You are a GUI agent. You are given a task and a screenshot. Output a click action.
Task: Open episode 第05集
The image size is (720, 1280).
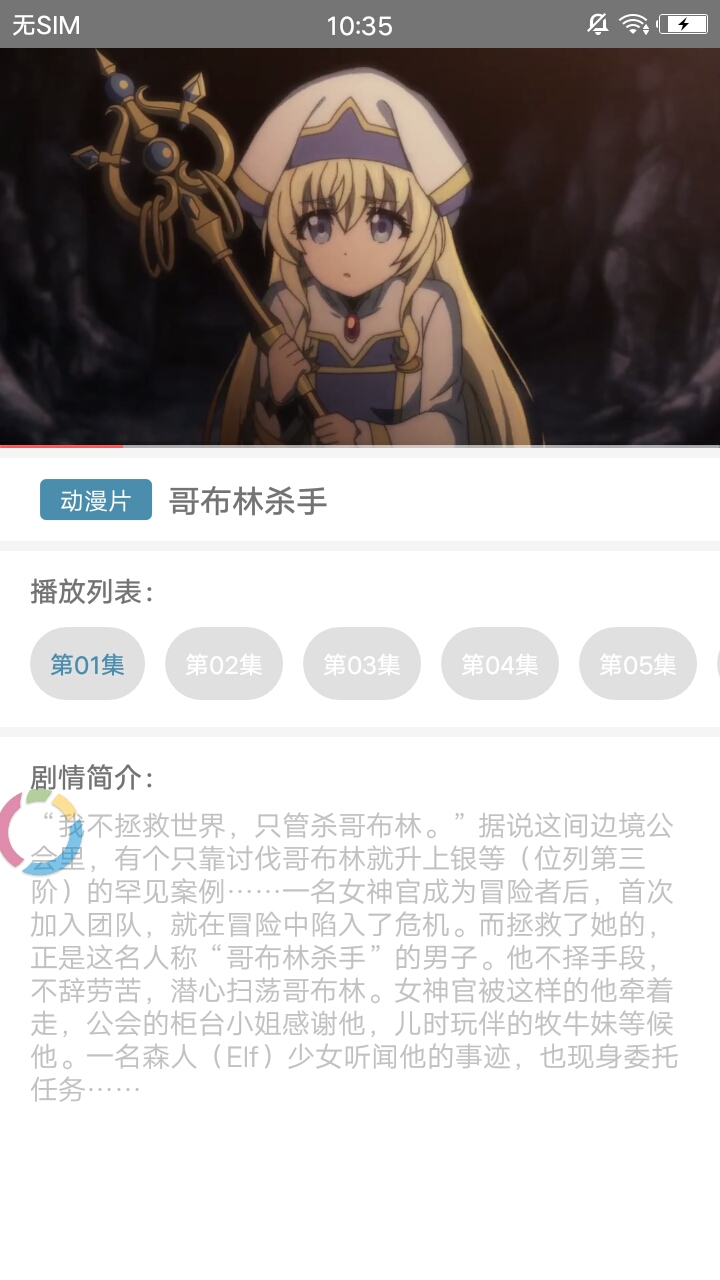coord(638,664)
